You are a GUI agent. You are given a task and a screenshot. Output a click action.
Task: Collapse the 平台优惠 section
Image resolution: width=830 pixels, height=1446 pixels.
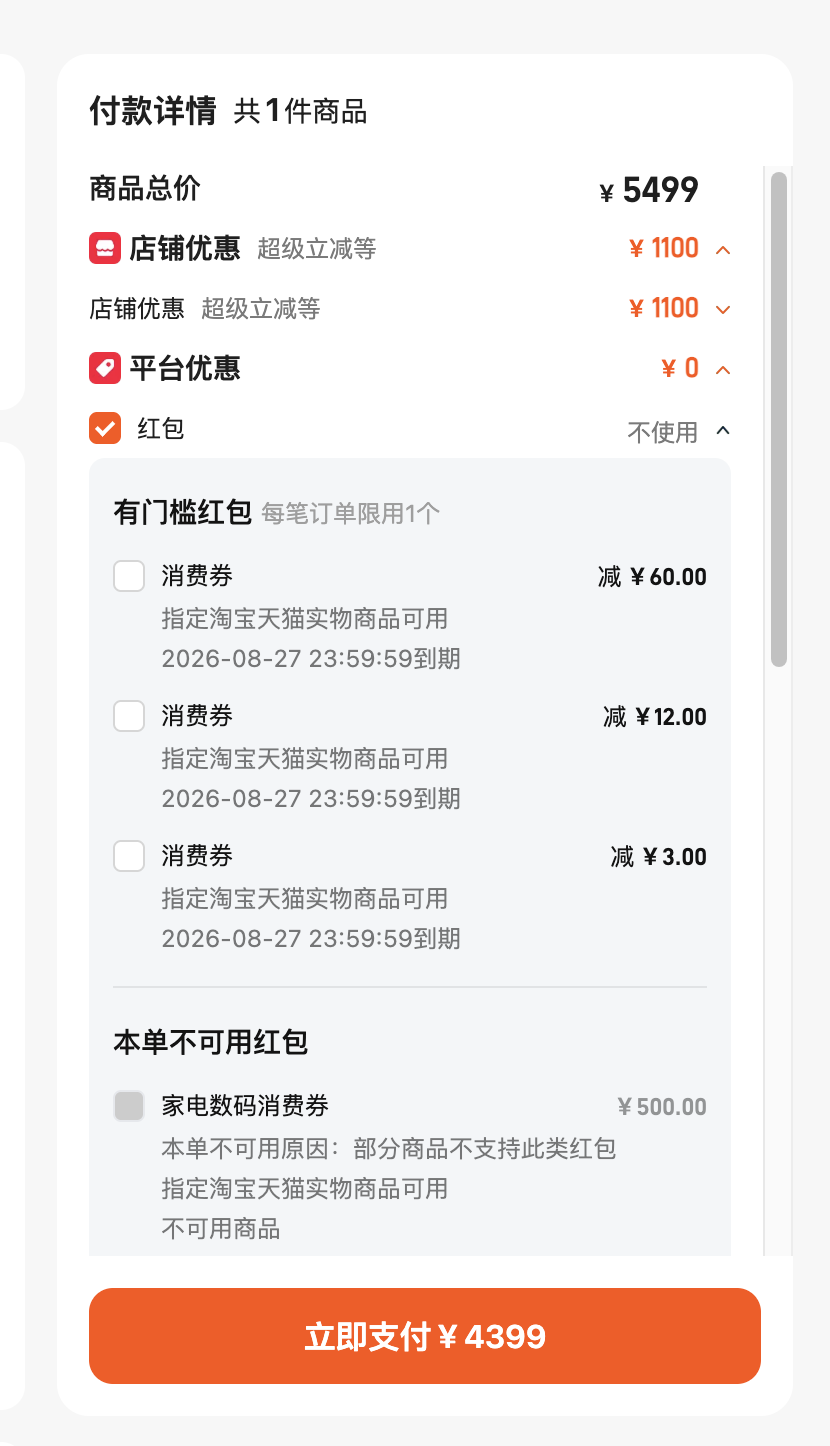(x=723, y=370)
